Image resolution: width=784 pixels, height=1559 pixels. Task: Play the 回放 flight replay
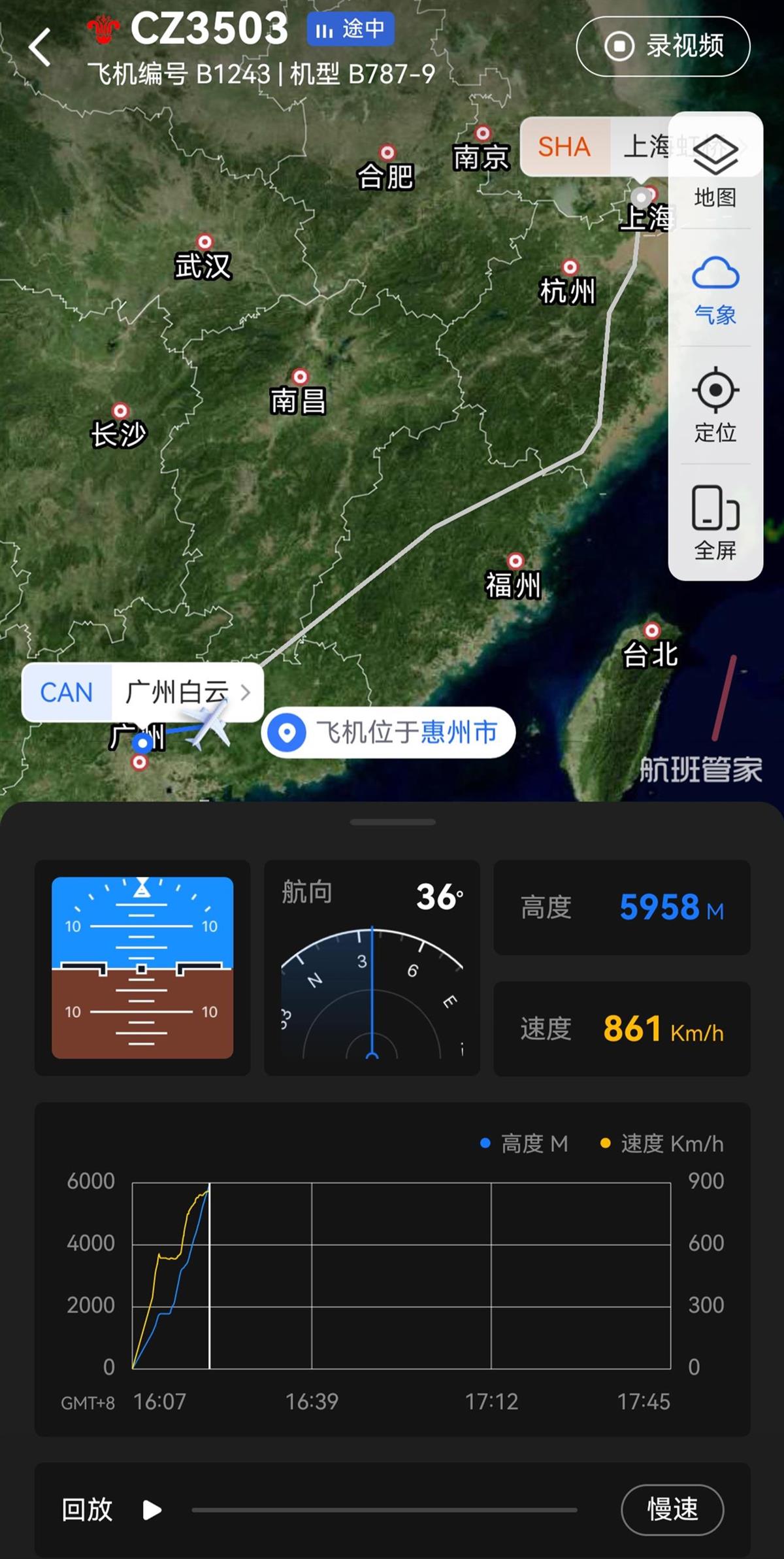(152, 1510)
